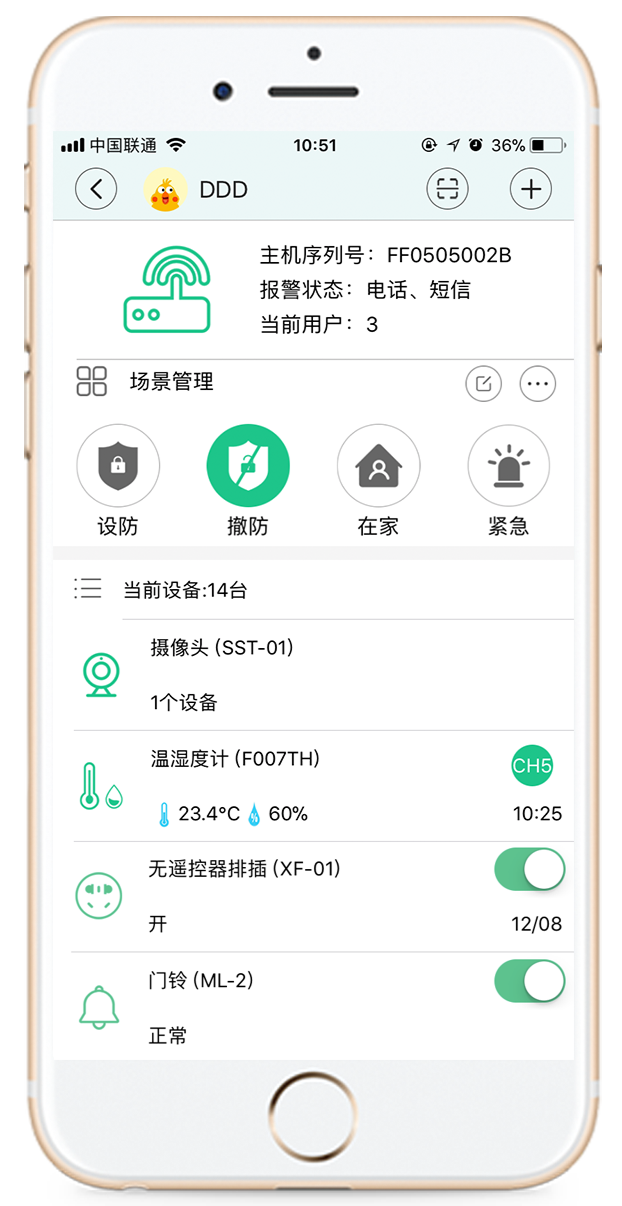Add a new device with plus icon
The height and width of the screenshot is (1206, 622).
pyautogui.click(x=531, y=189)
